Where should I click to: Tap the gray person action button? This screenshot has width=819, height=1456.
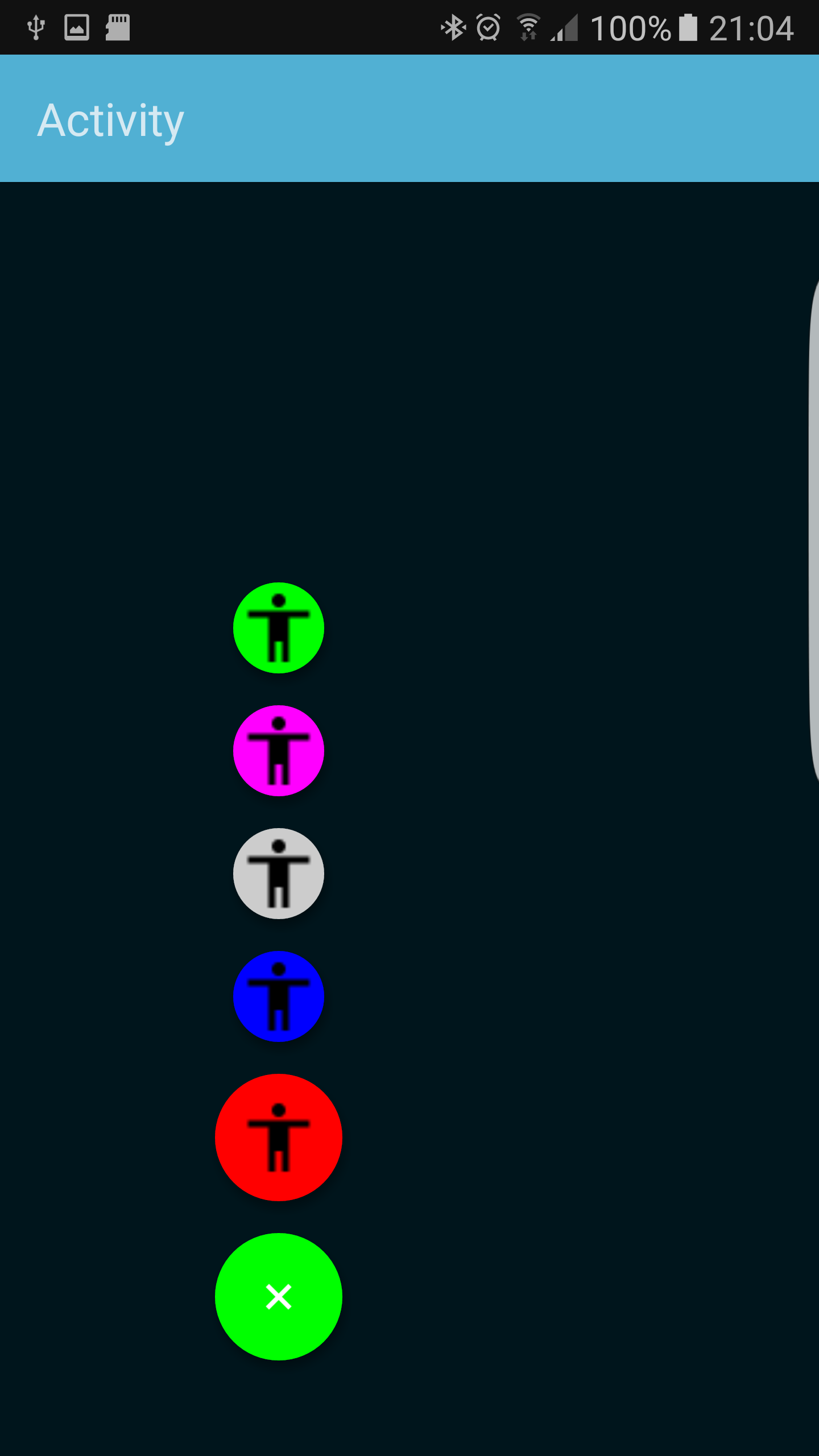[278, 874]
